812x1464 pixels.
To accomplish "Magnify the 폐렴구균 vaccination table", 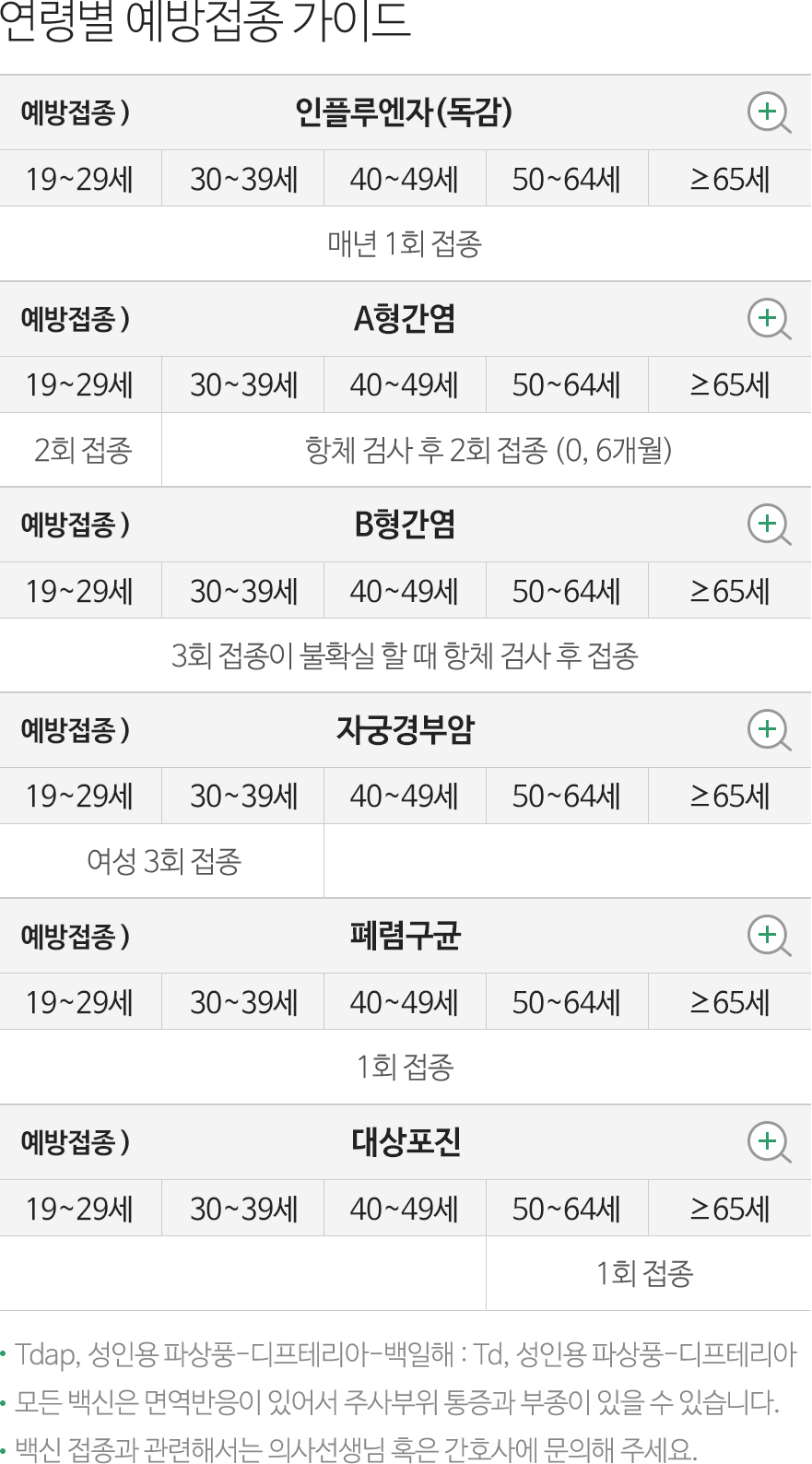I will tap(769, 936).
